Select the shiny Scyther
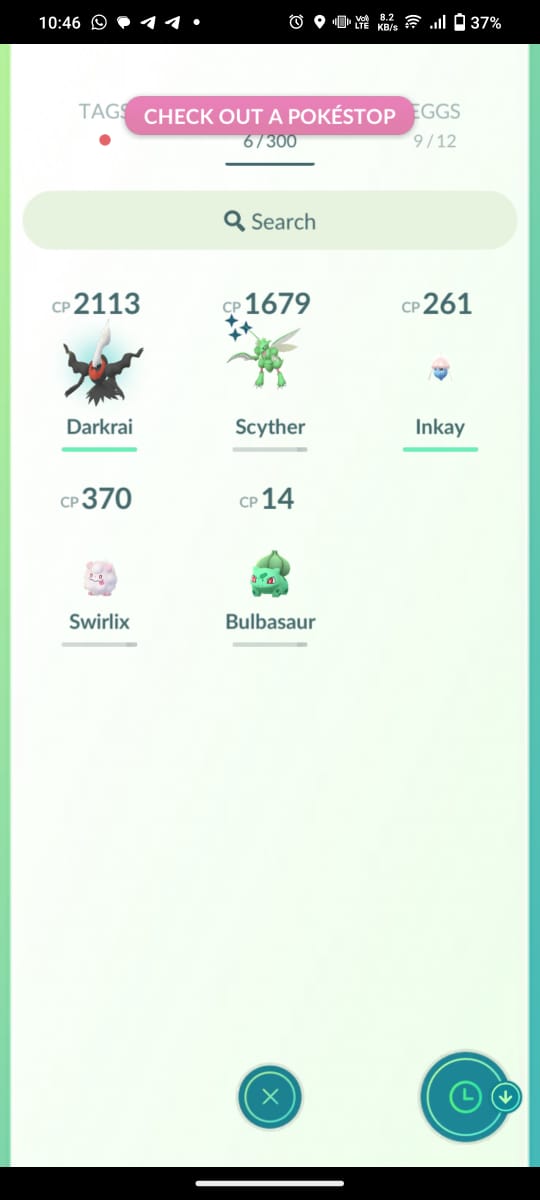Screen dimensions: 540x1200 269,370
